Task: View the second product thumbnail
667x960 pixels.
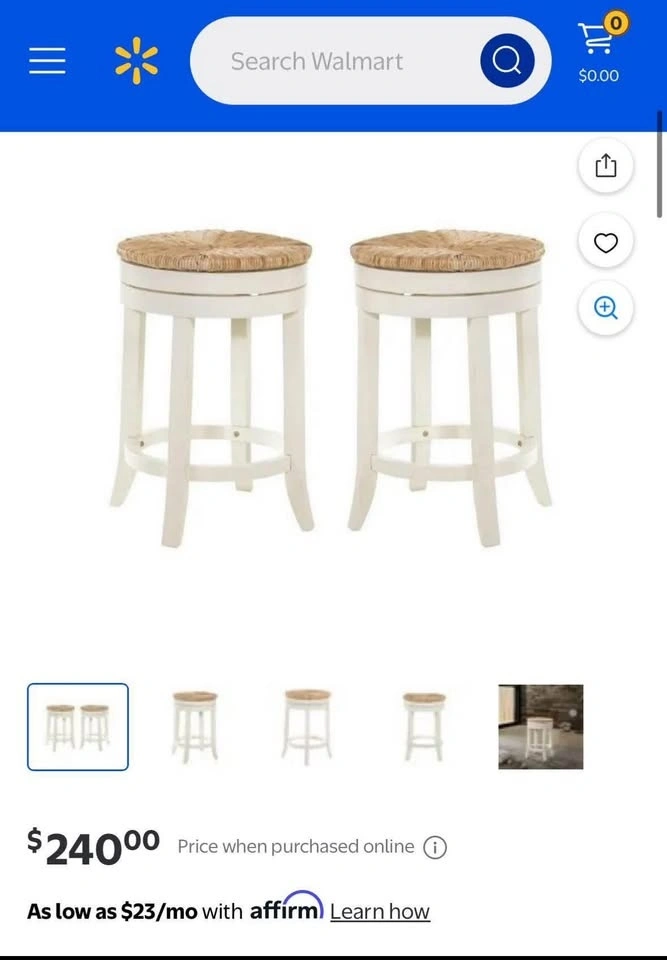Action: click(x=194, y=727)
